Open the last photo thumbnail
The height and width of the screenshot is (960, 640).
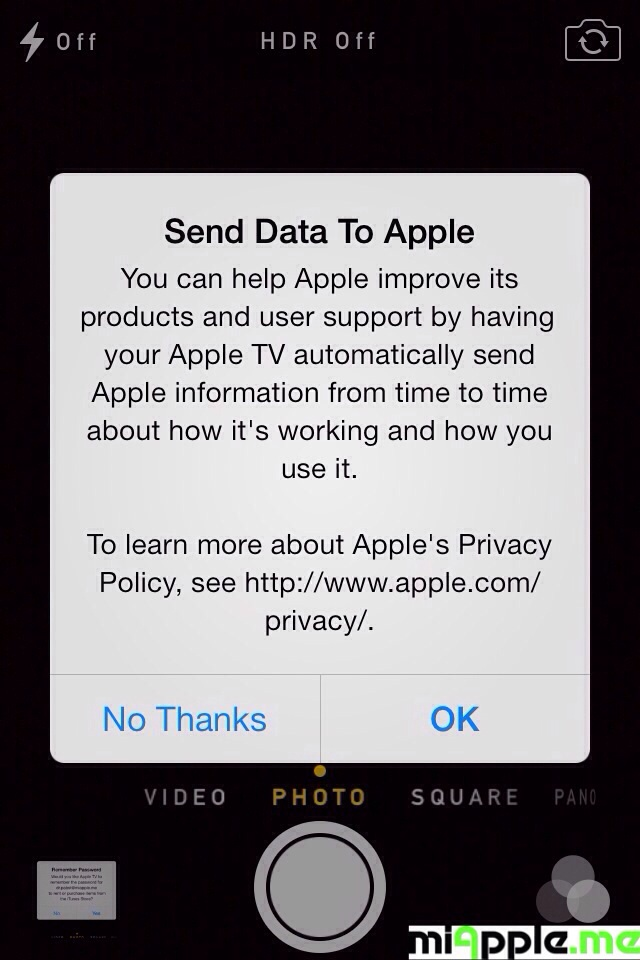click(x=76, y=890)
